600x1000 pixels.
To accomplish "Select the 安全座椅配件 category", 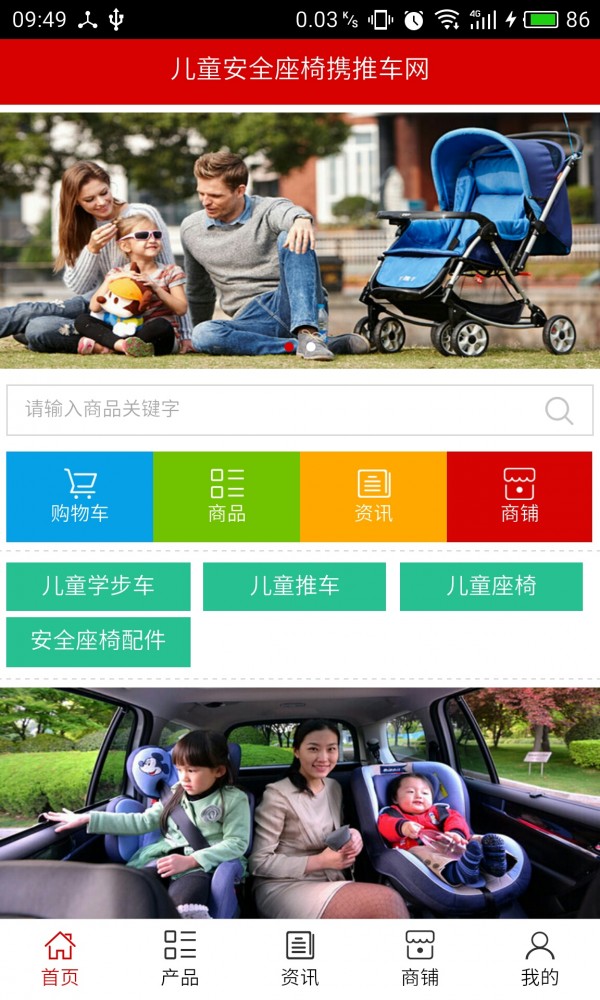I will (98, 641).
